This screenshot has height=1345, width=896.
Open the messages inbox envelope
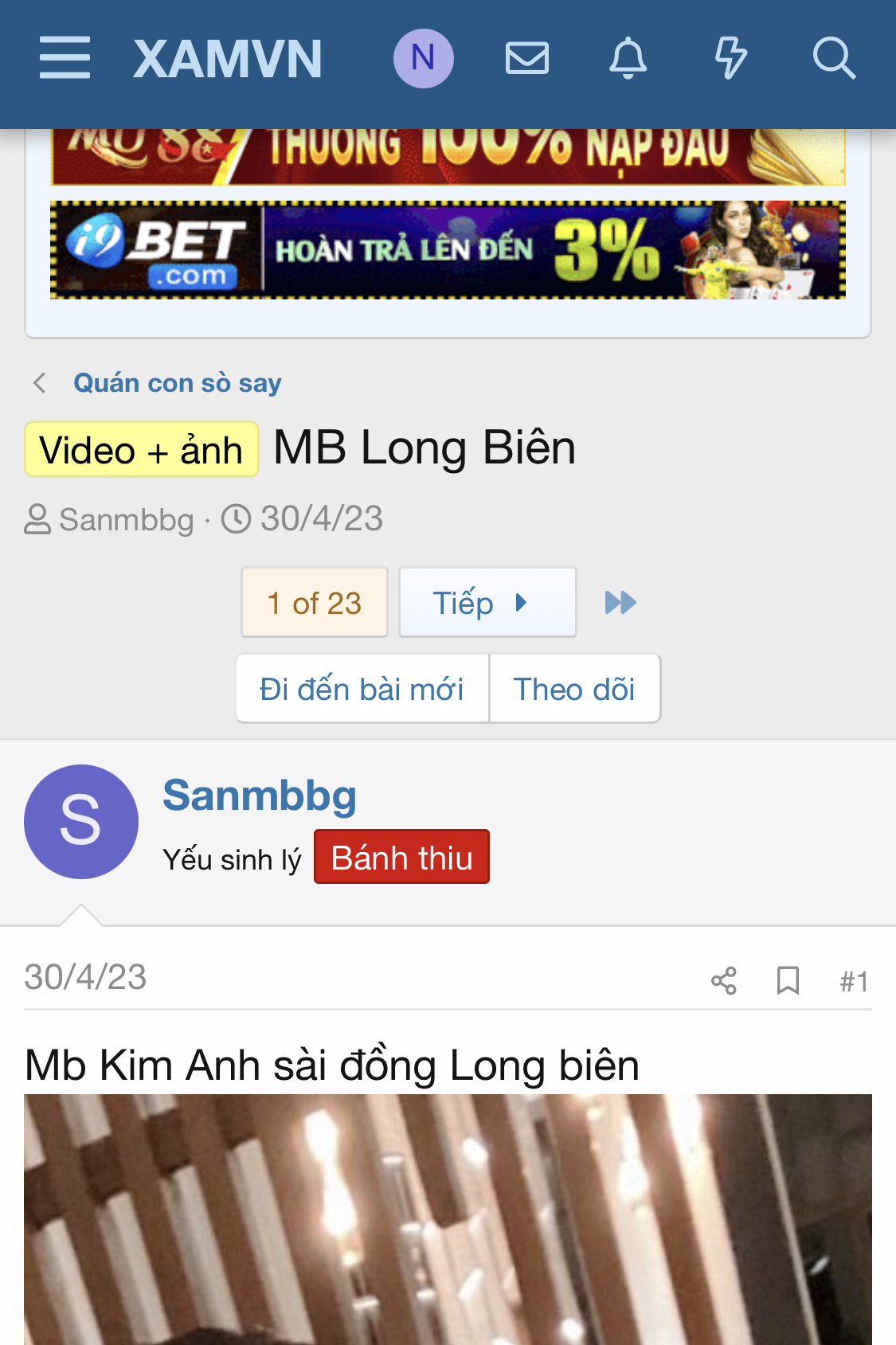pyautogui.click(x=526, y=58)
